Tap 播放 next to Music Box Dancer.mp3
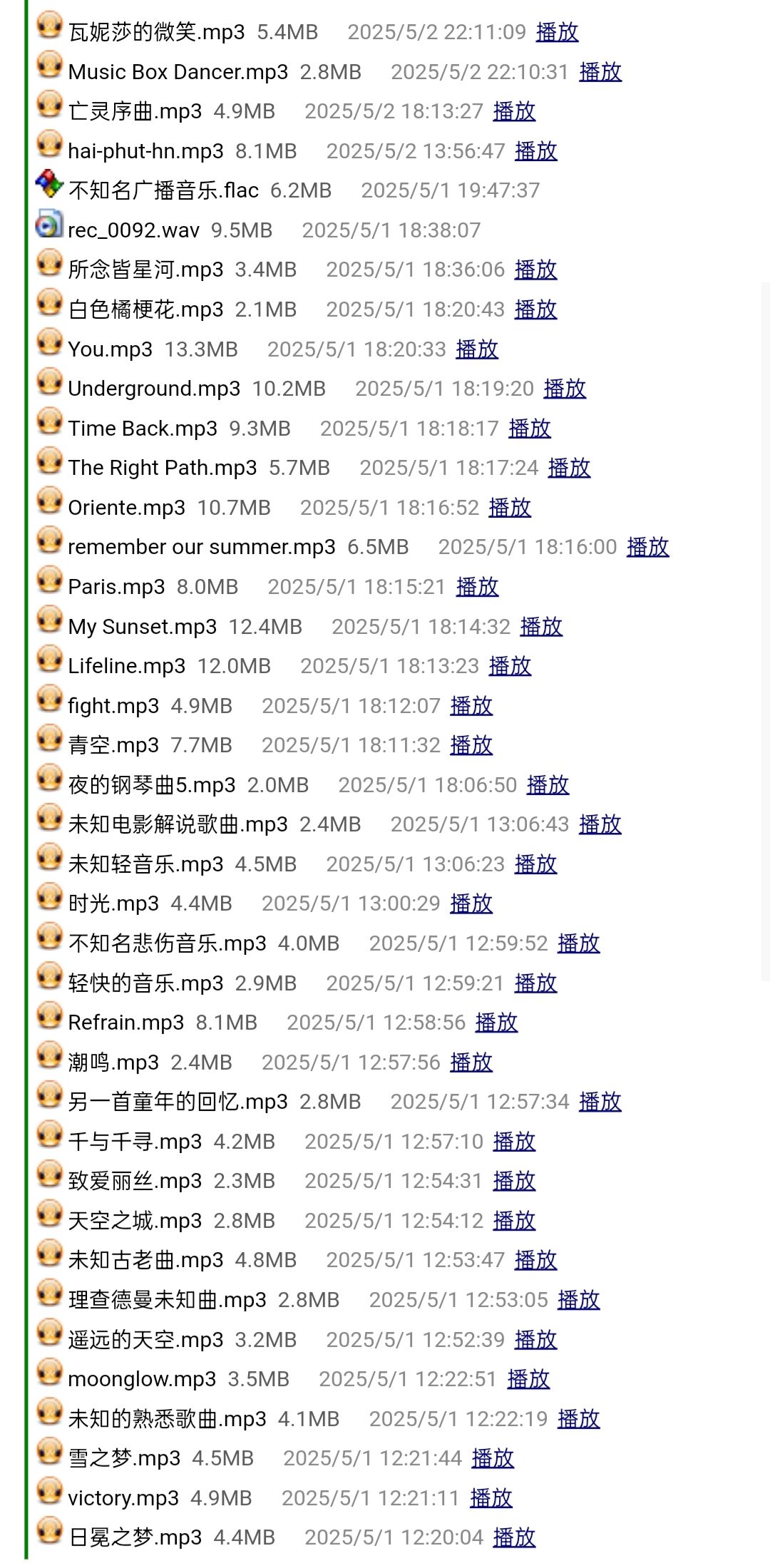Image resolution: width=770 pixels, height=1568 pixels. pyautogui.click(x=600, y=72)
